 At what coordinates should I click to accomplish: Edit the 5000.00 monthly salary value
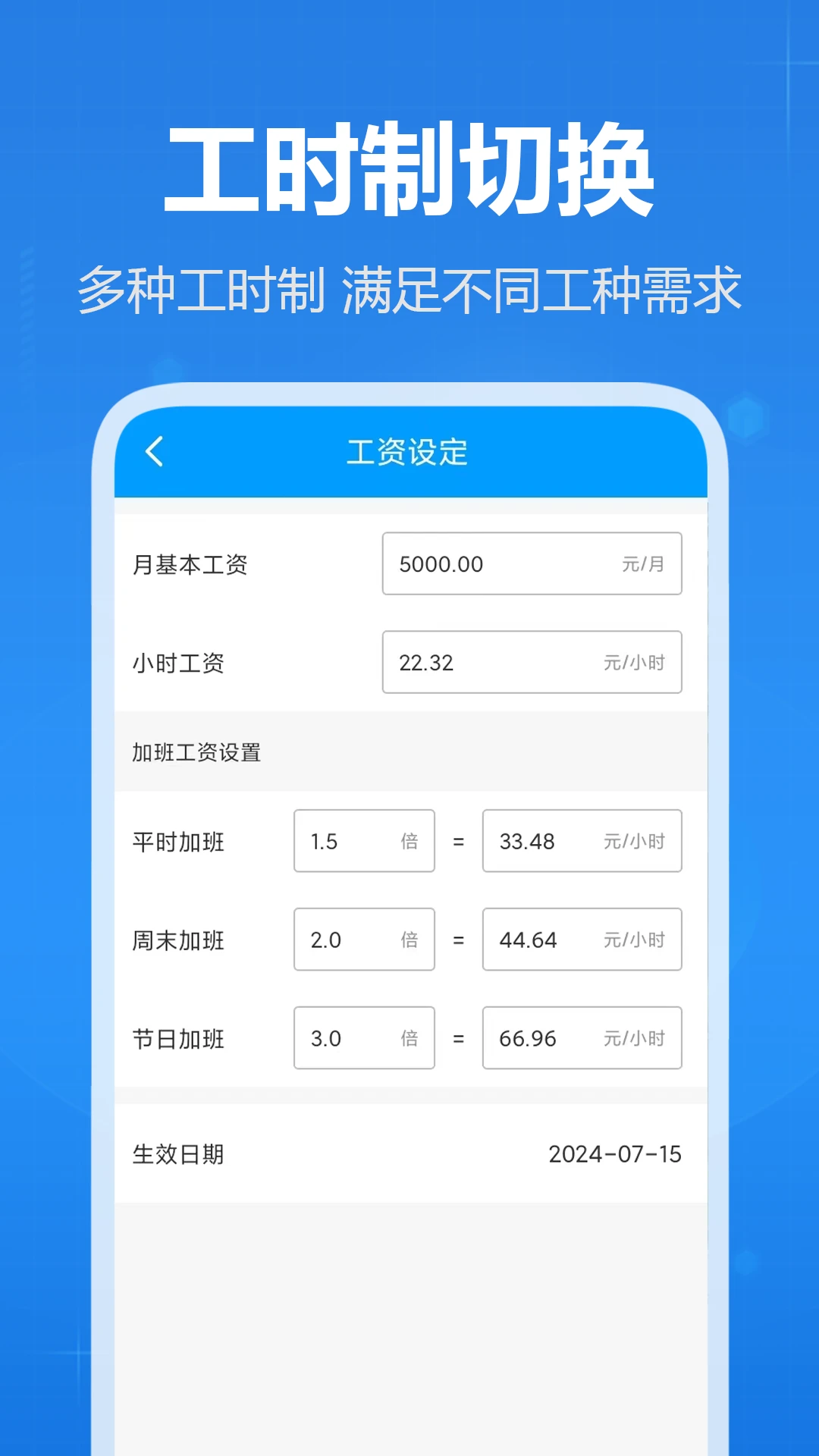click(x=440, y=563)
